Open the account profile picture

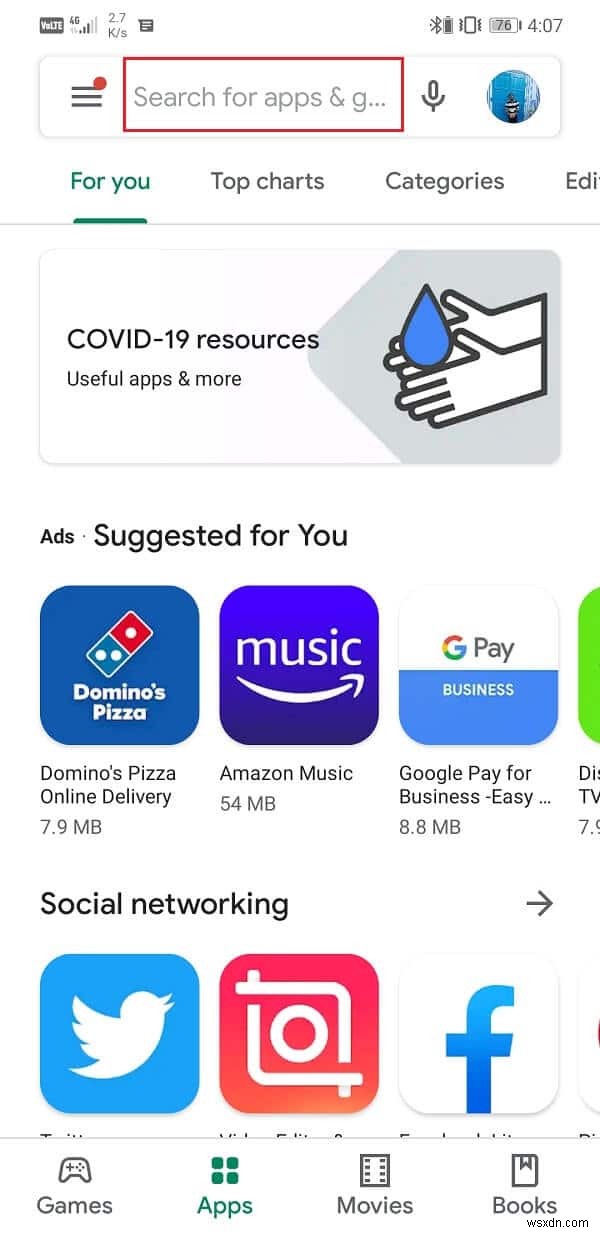click(x=513, y=96)
